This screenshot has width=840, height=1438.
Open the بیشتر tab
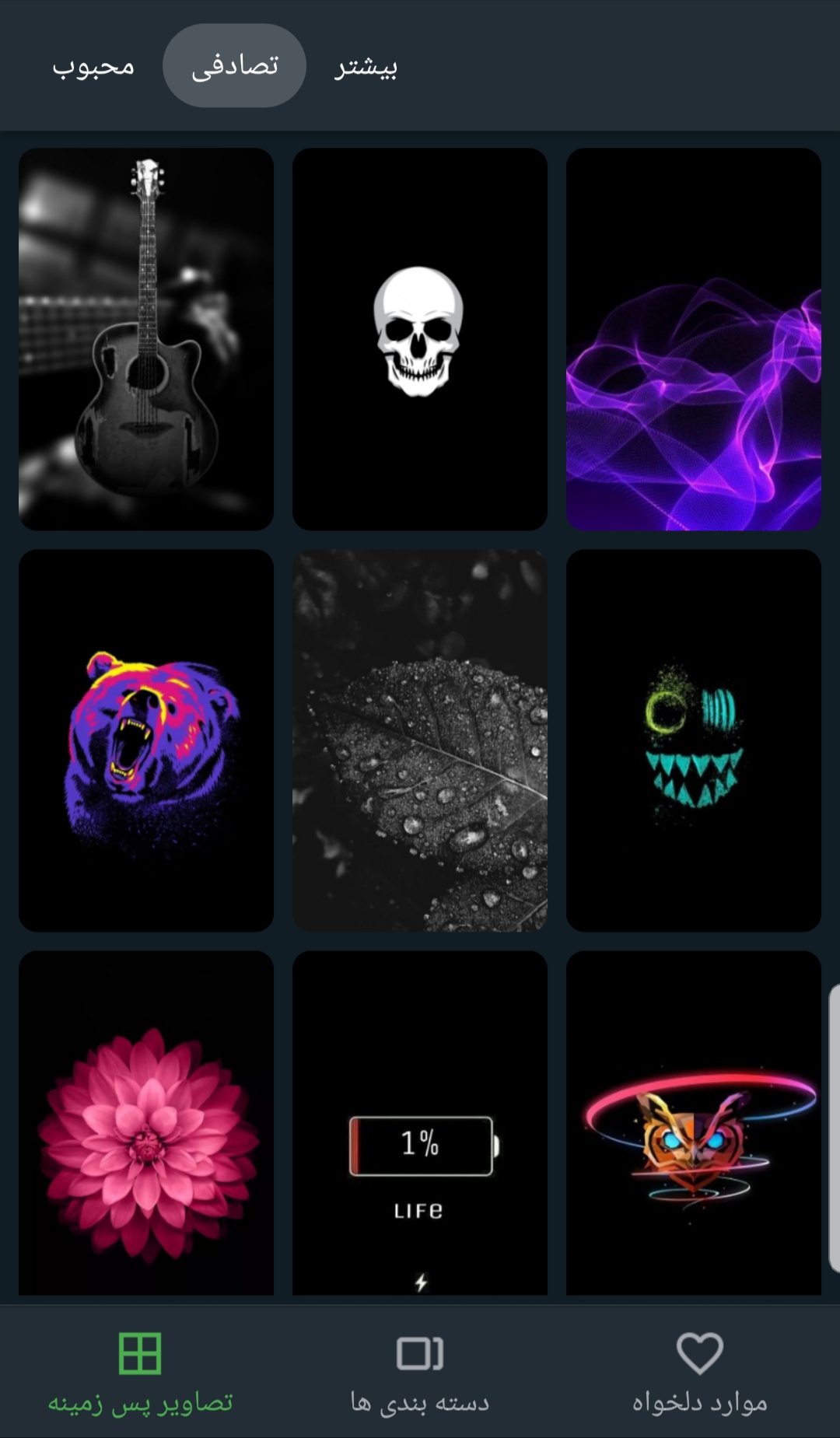[366, 67]
